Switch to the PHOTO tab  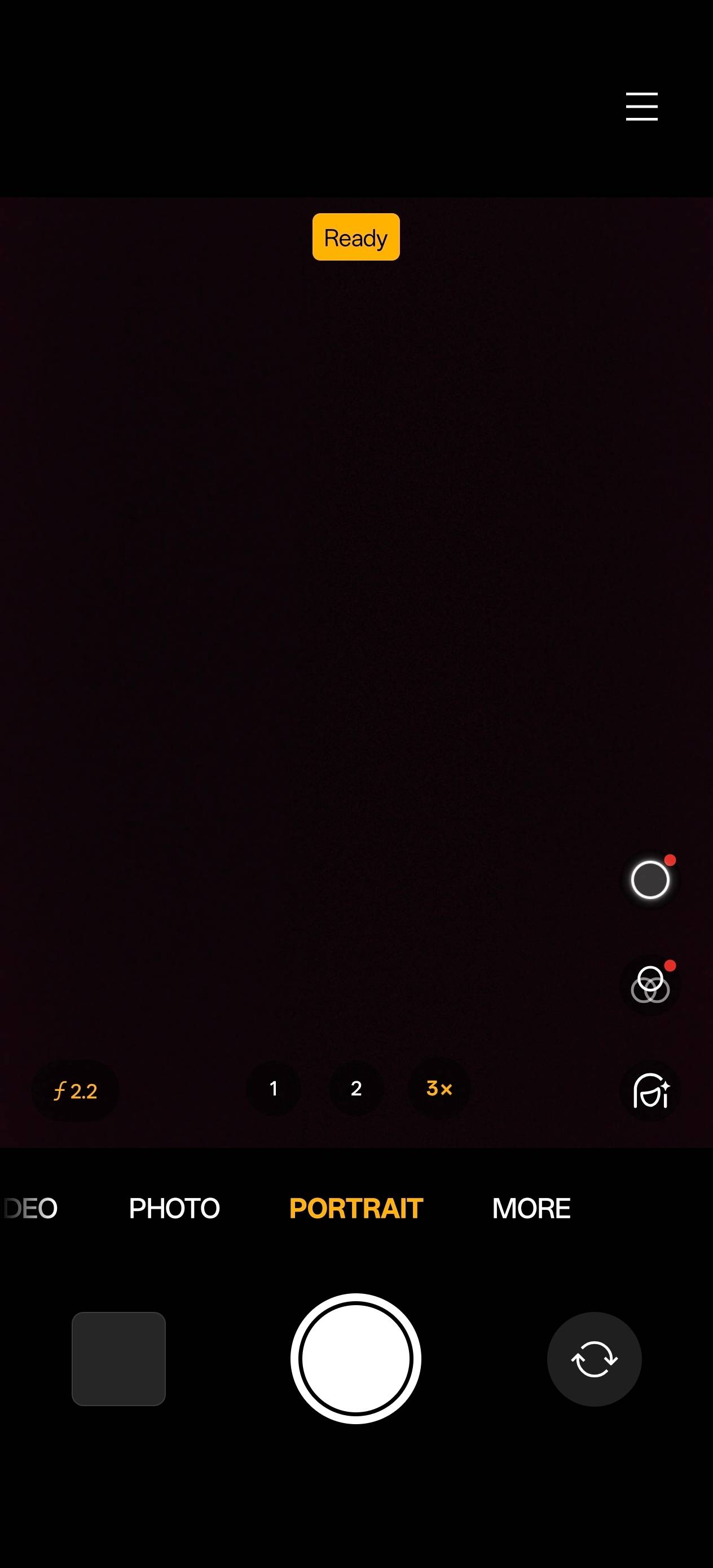coord(174,1208)
